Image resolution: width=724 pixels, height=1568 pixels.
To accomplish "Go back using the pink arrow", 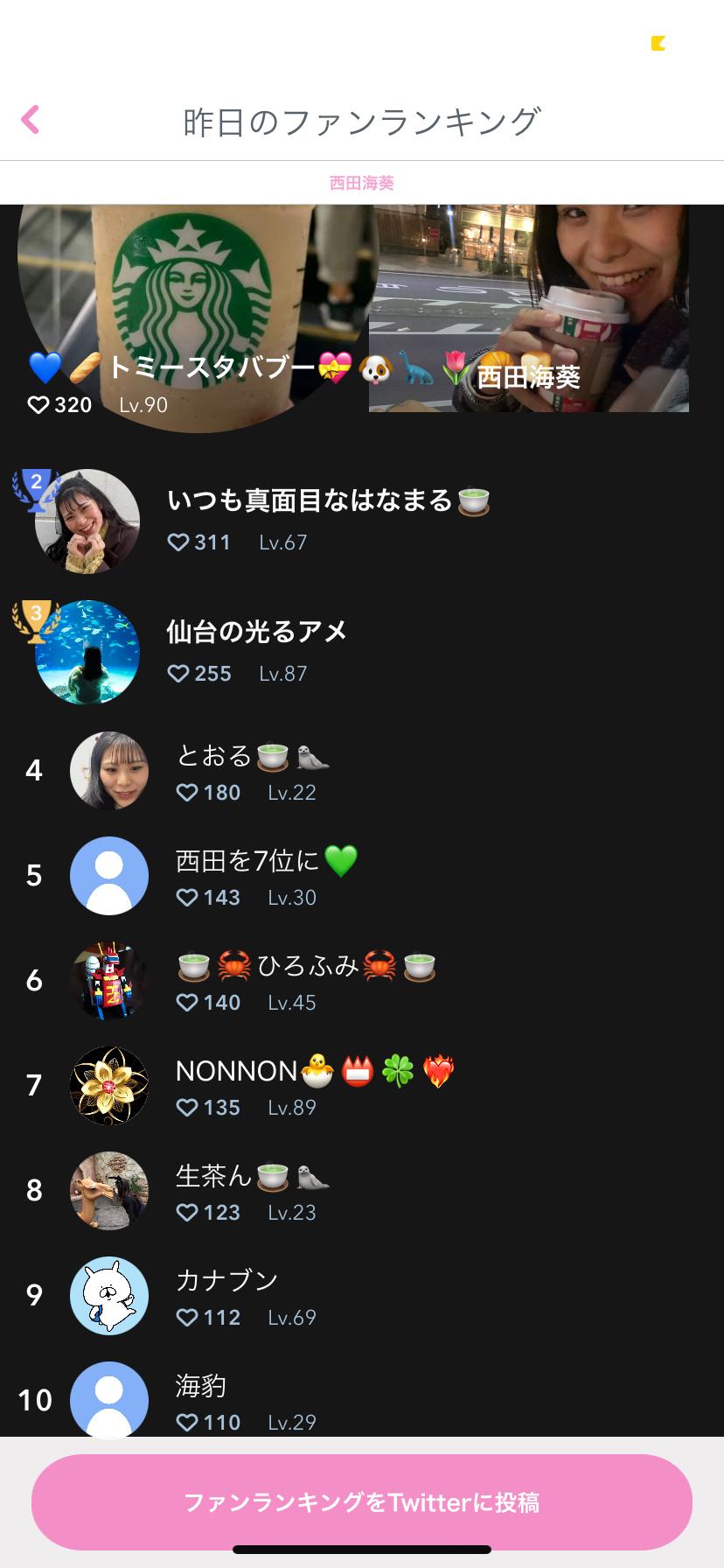I will coord(31,120).
